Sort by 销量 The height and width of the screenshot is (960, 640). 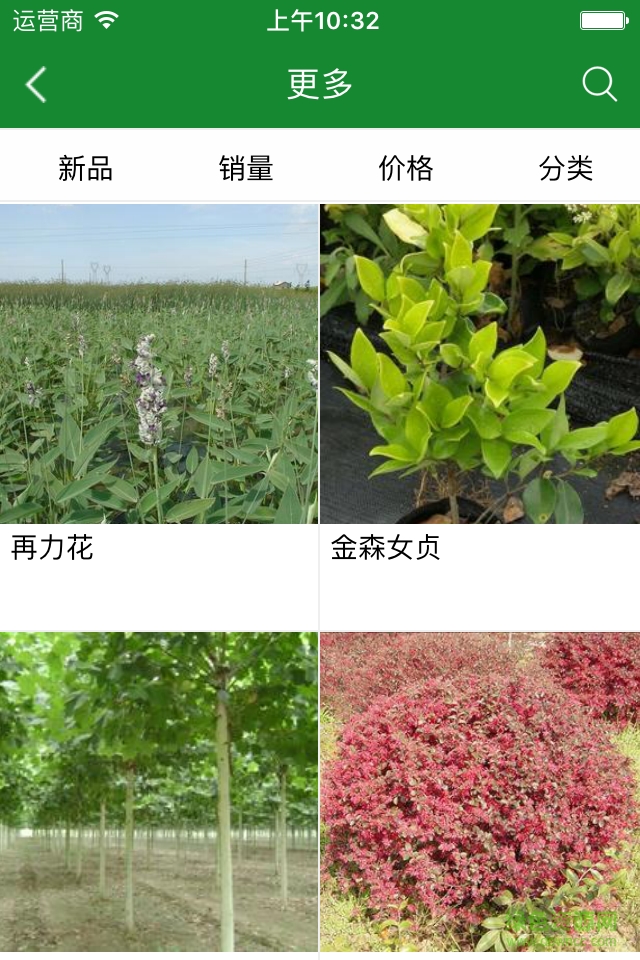pos(246,169)
